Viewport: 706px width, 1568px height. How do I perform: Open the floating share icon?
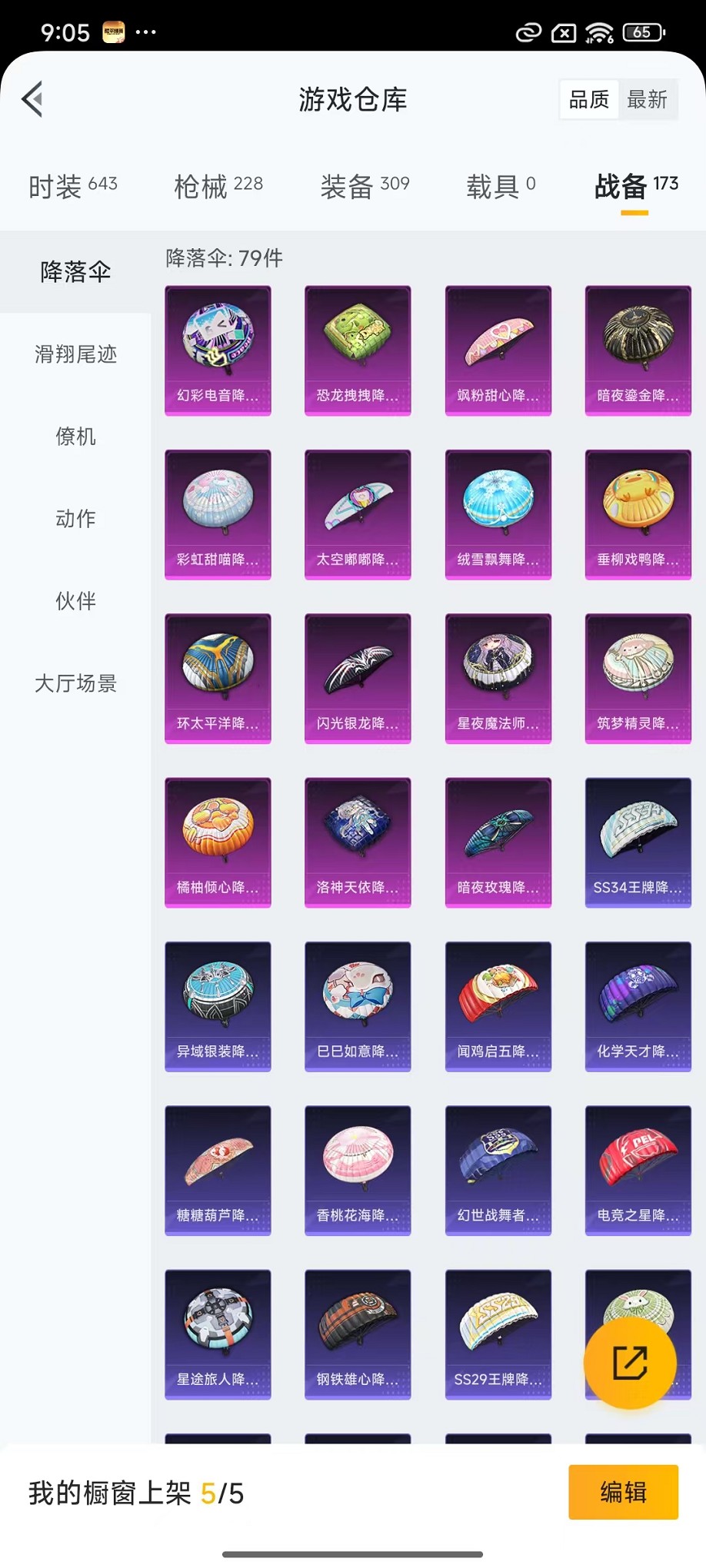point(631,1361)
